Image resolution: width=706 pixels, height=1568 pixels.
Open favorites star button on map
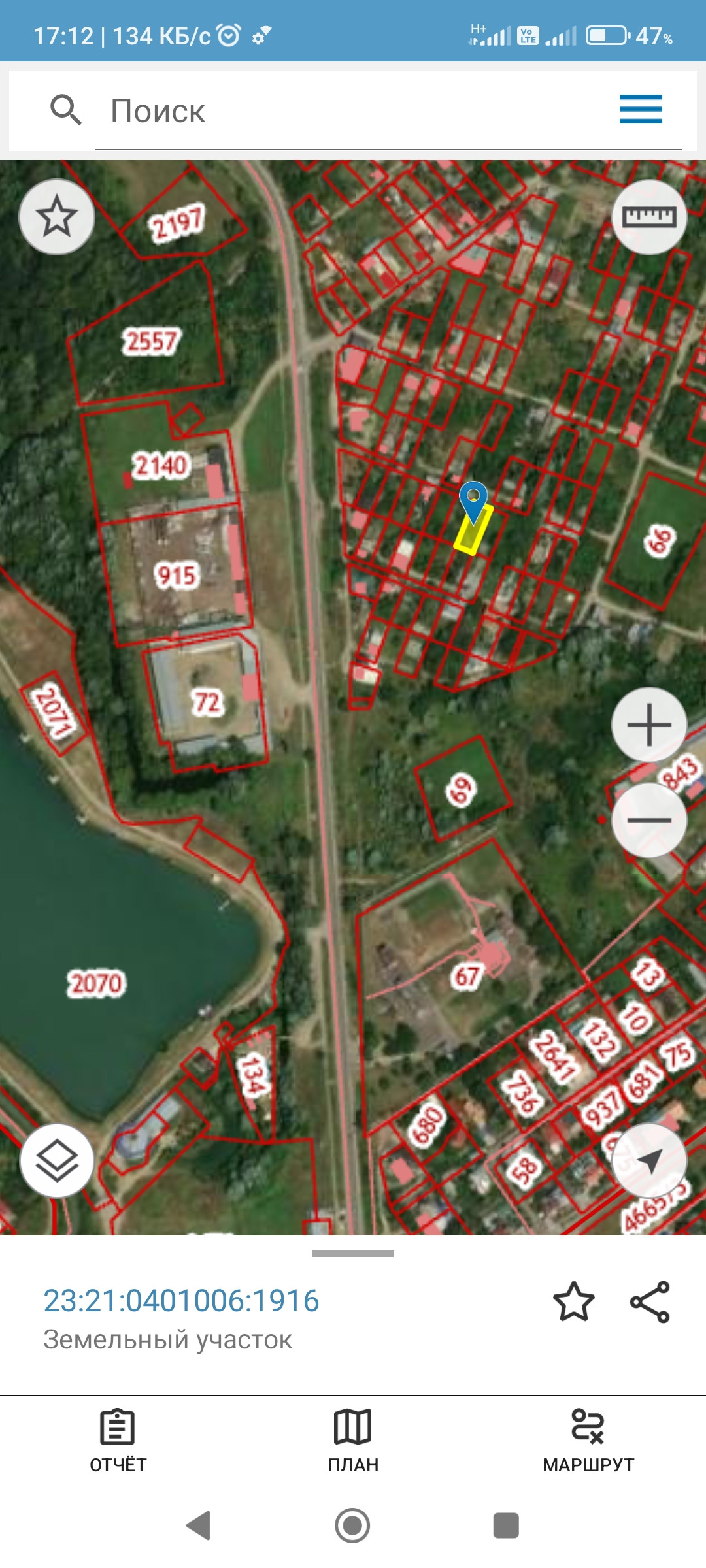point(57,217)
